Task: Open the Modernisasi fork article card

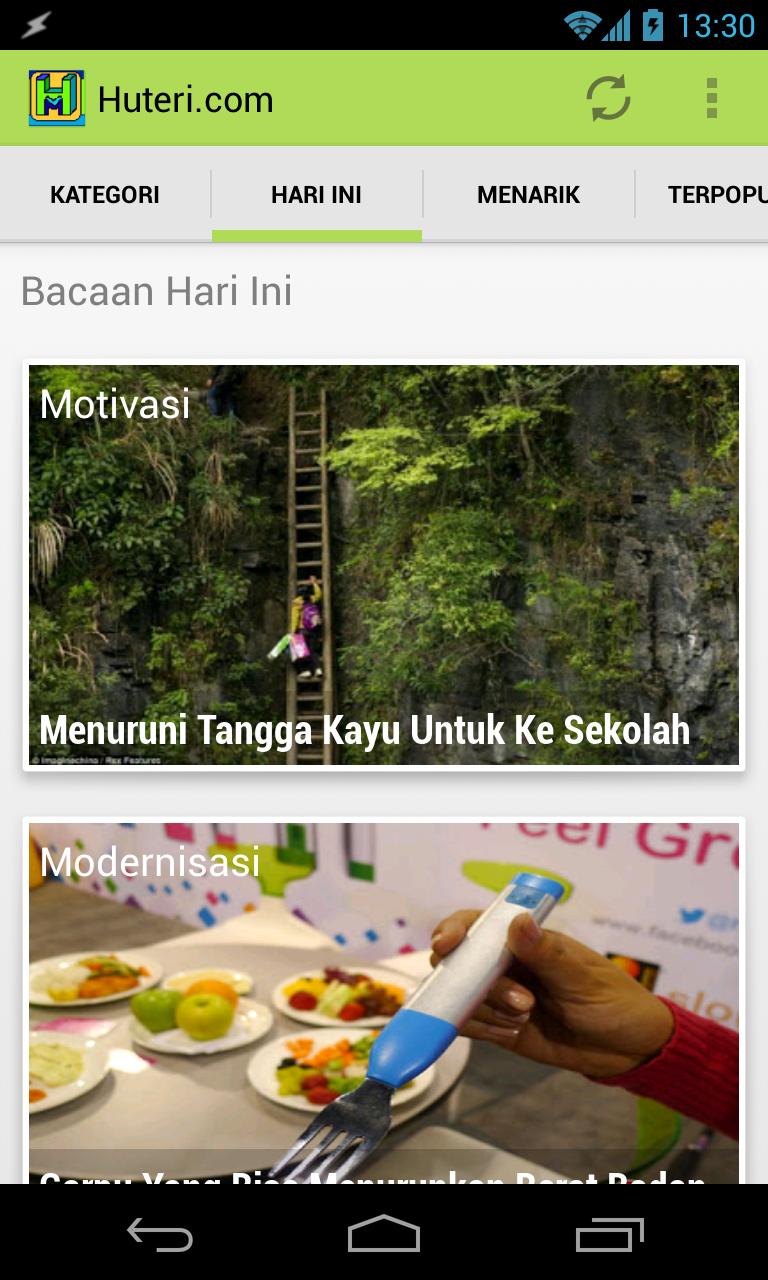Action: click(x=384, y=1000)
